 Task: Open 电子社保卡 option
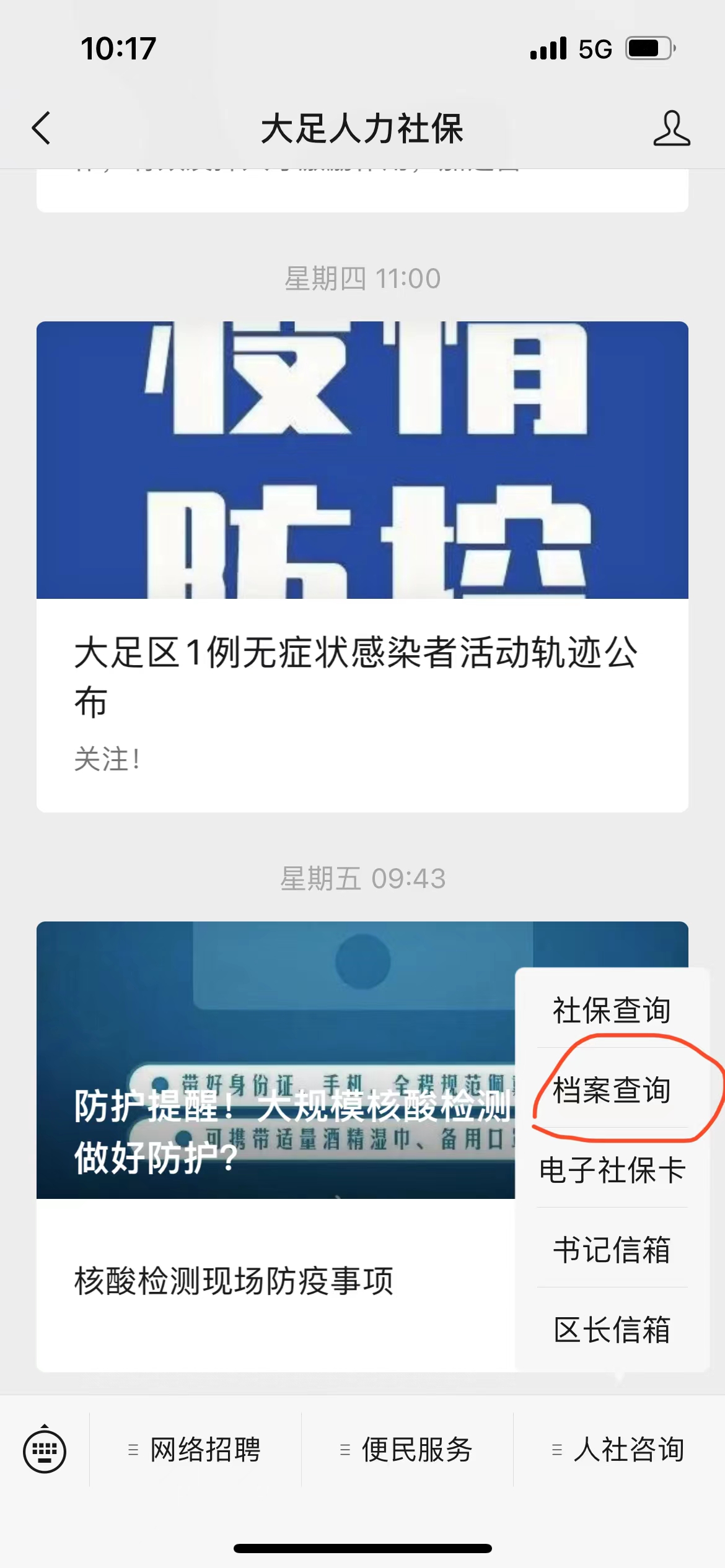pyautogui.click(x=612, y=1170)
